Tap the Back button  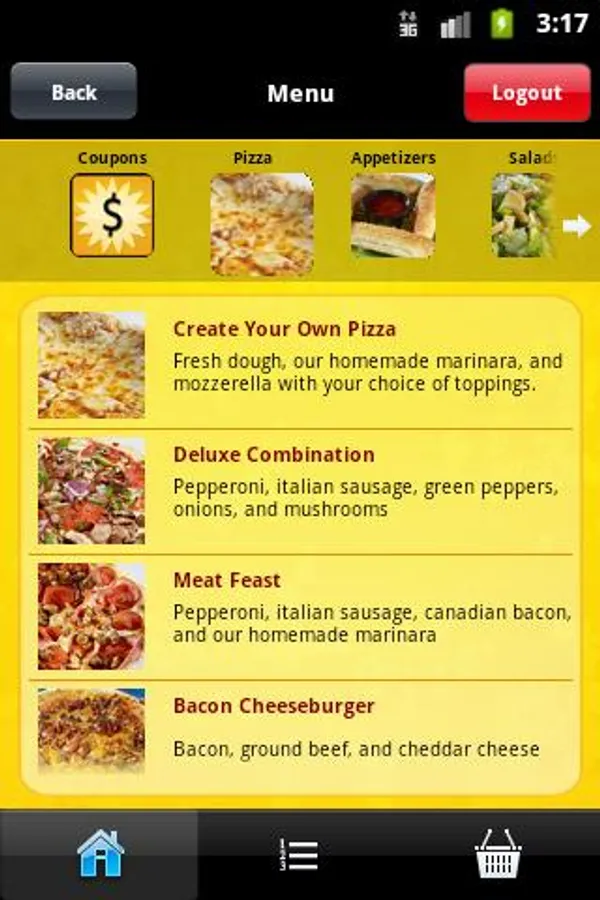73,91
